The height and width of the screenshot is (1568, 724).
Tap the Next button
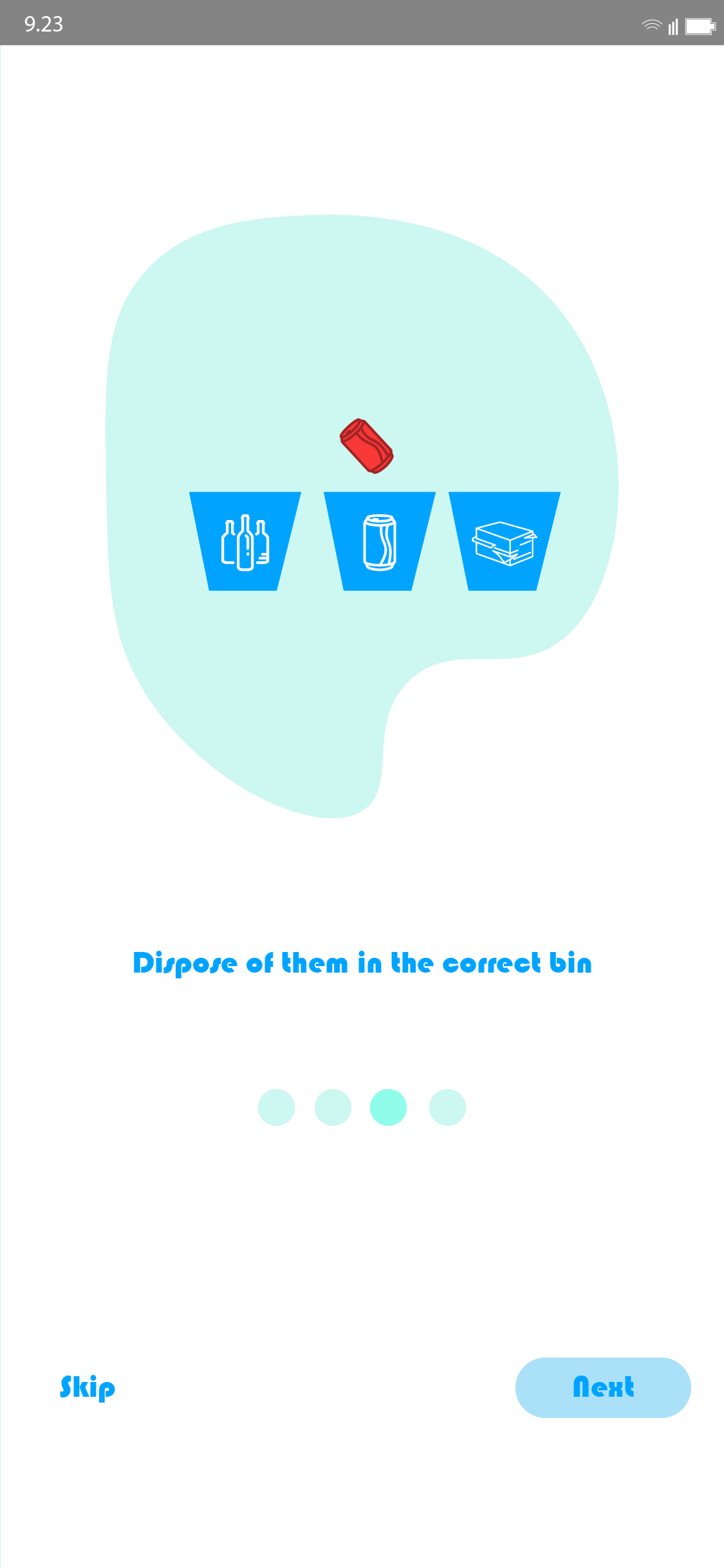pos(603,1387)
